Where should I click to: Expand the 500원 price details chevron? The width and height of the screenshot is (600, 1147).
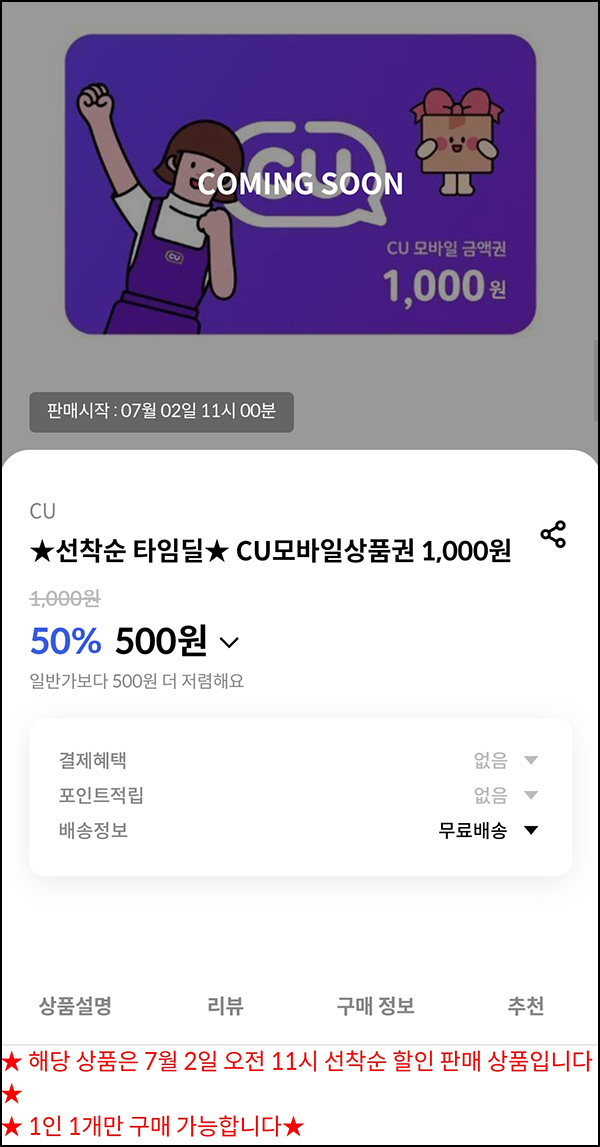229,642
